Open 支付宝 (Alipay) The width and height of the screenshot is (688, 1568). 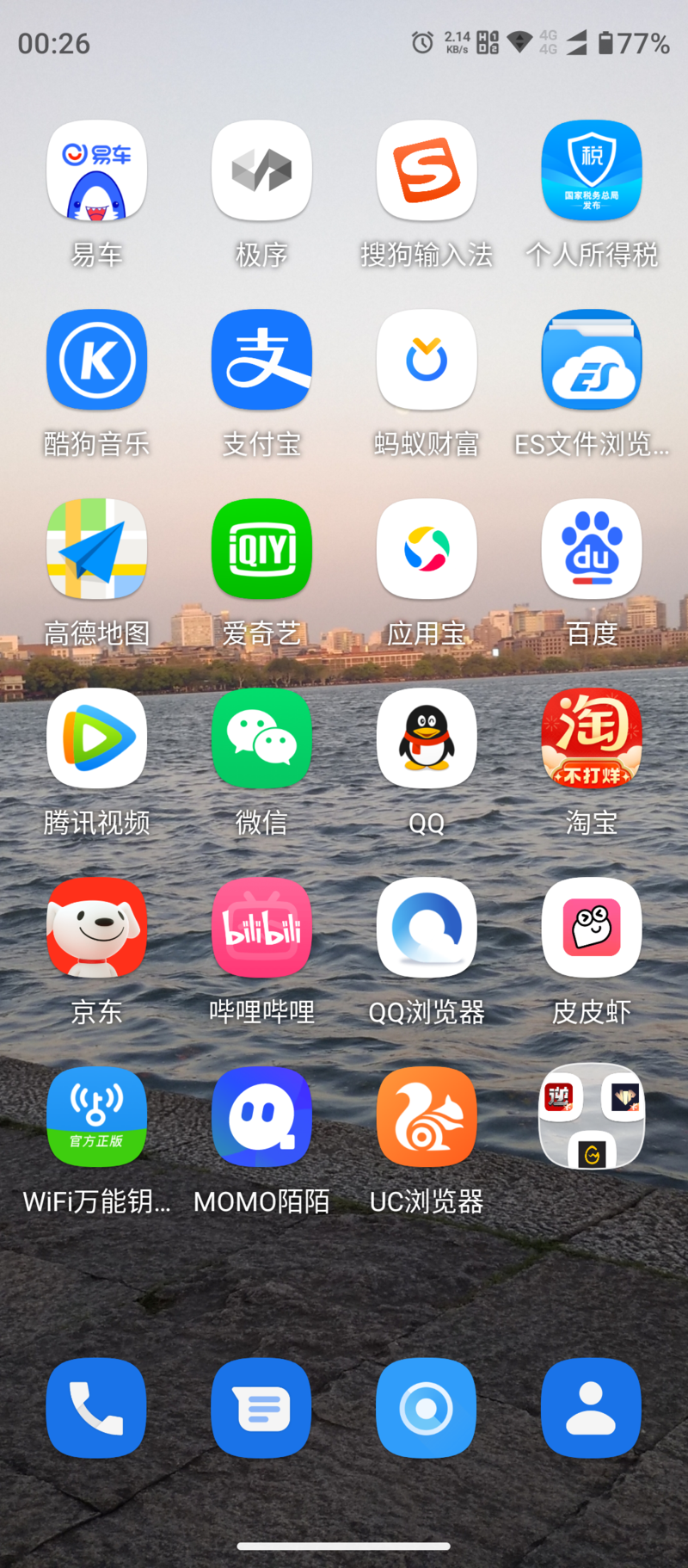[261, 360]
